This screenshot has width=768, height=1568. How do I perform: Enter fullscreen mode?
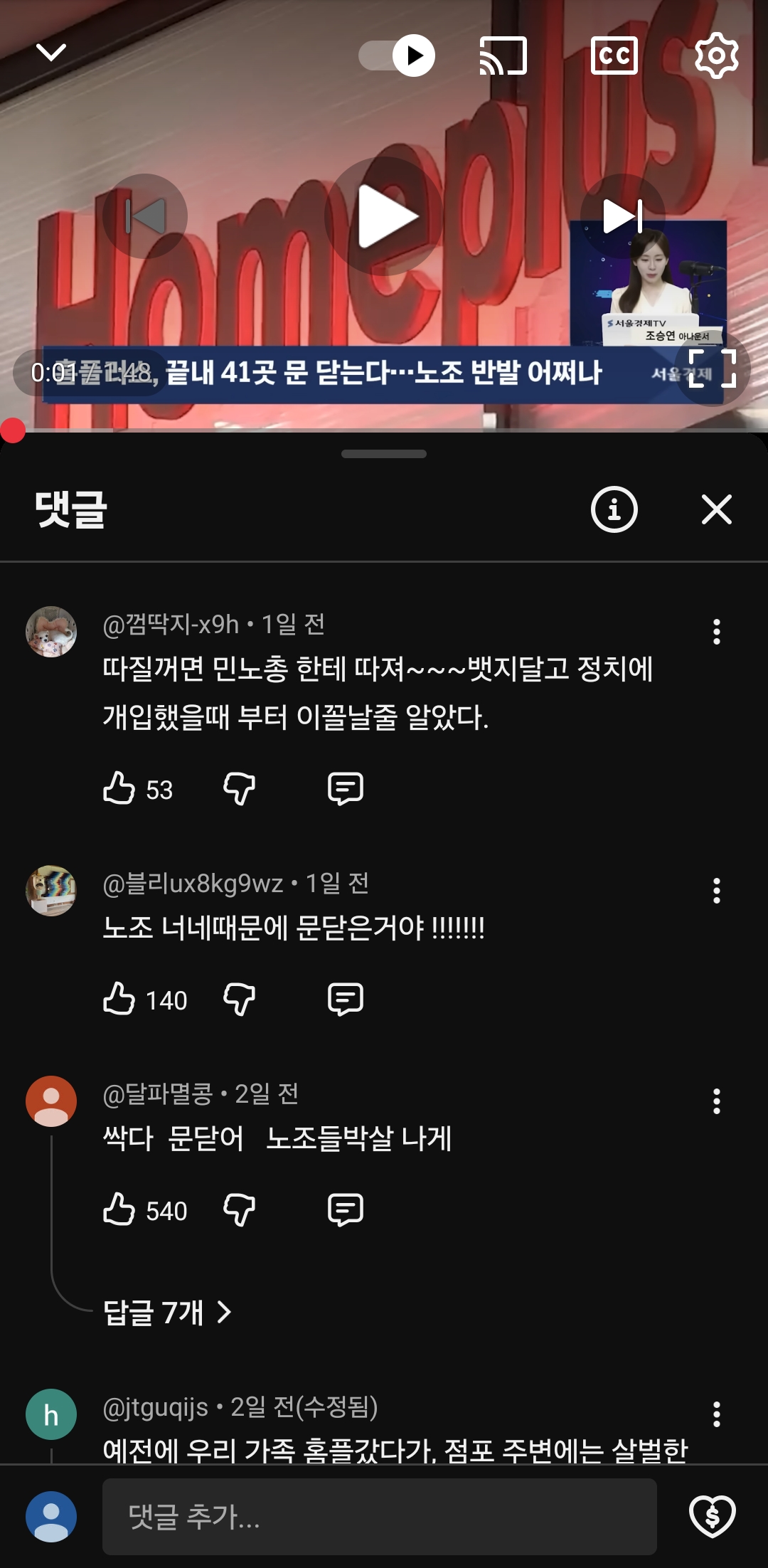coord(712,369)
